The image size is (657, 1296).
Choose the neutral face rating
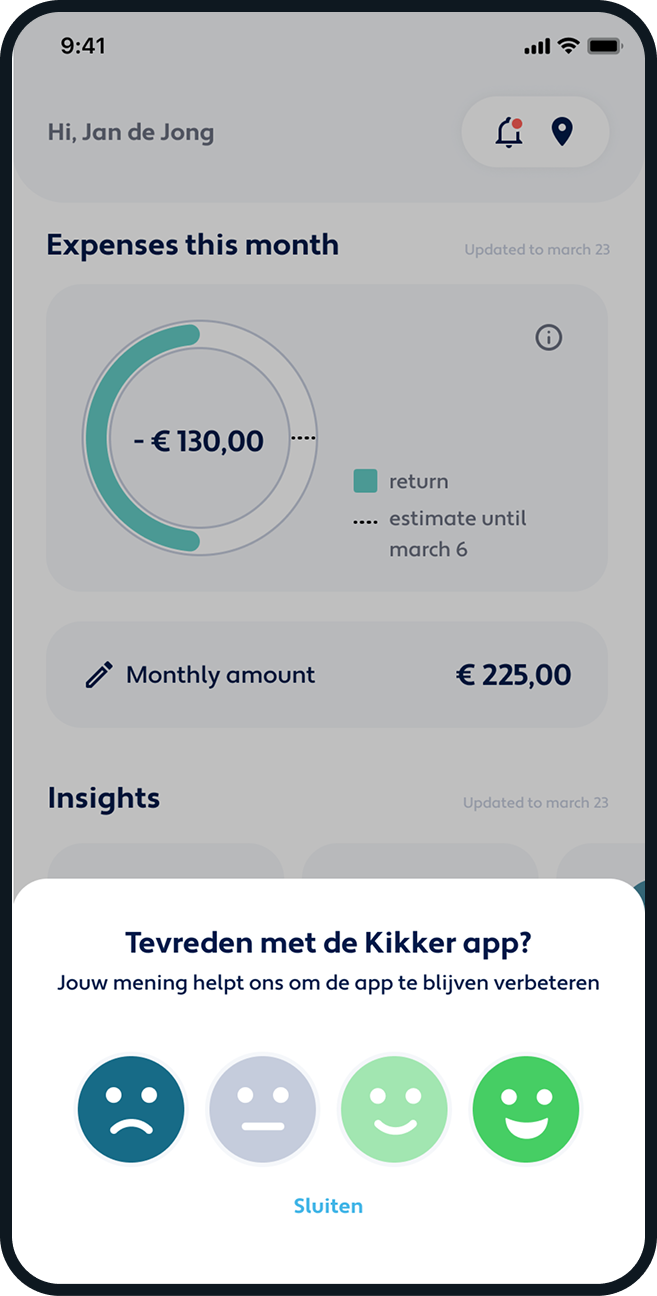point(263,1110)
